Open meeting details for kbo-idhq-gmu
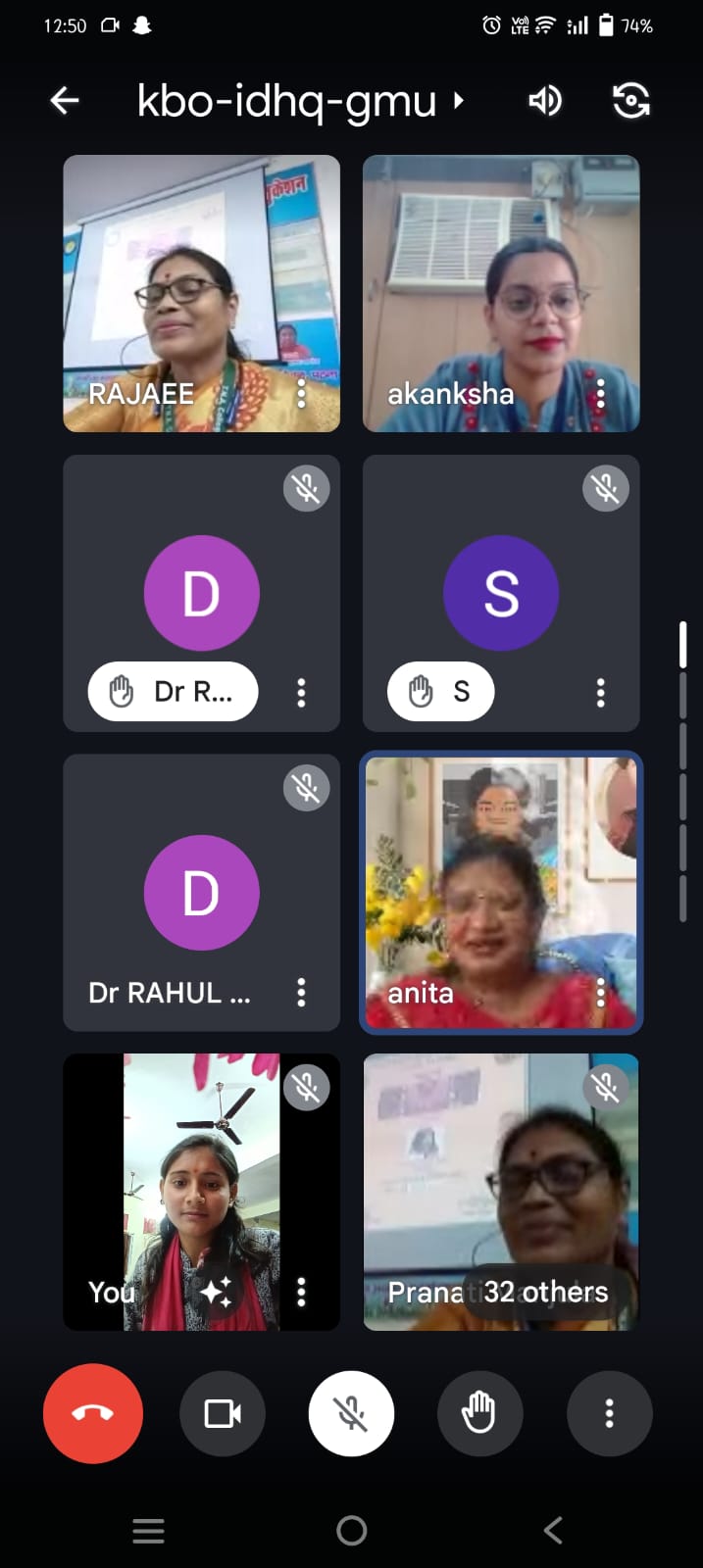This screenshot has height=1568, width=703. [x=299, y=101]
